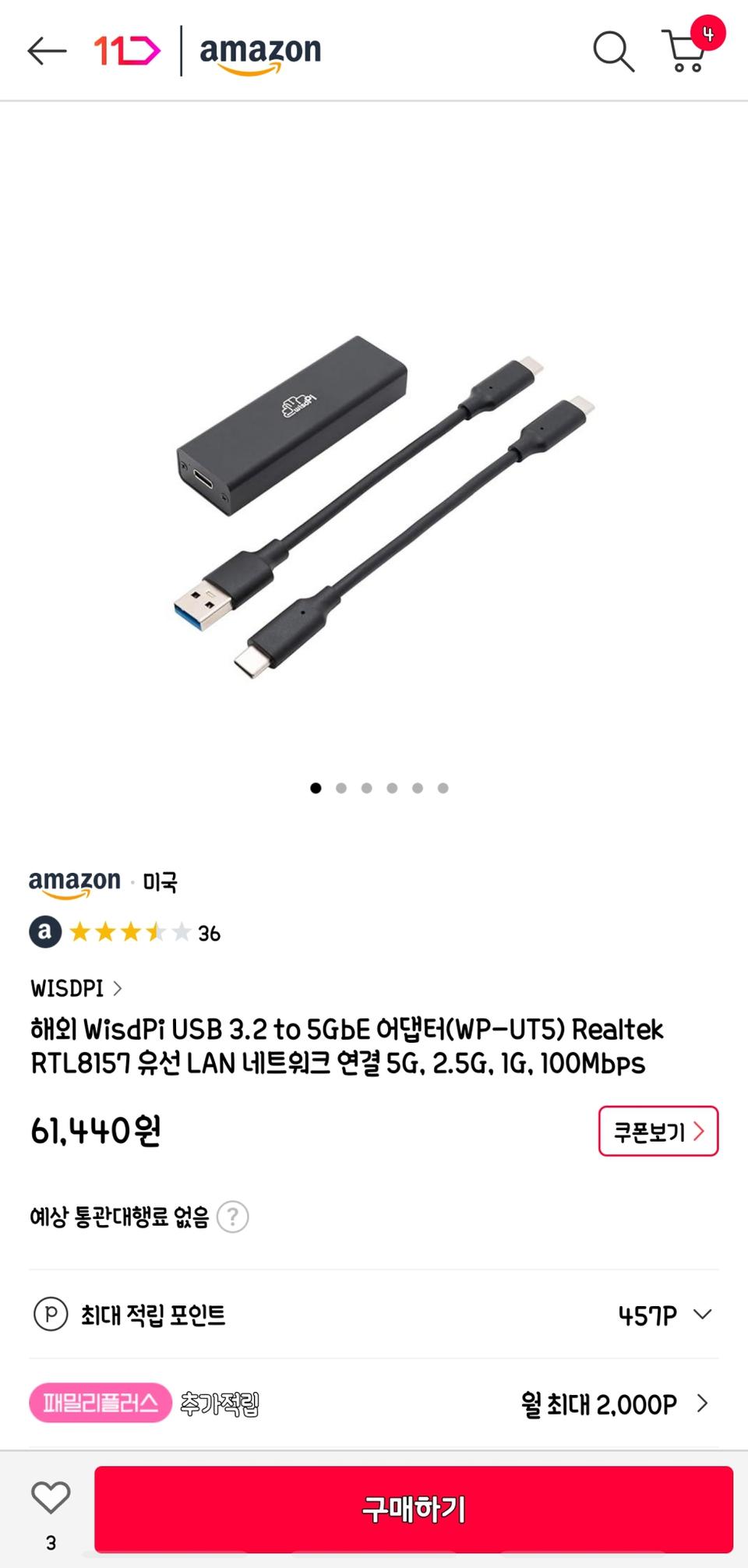Expand the WISDPI brand chevron
The width and height of the screenshot is (748, 1568).
click(x=118, y=987)
